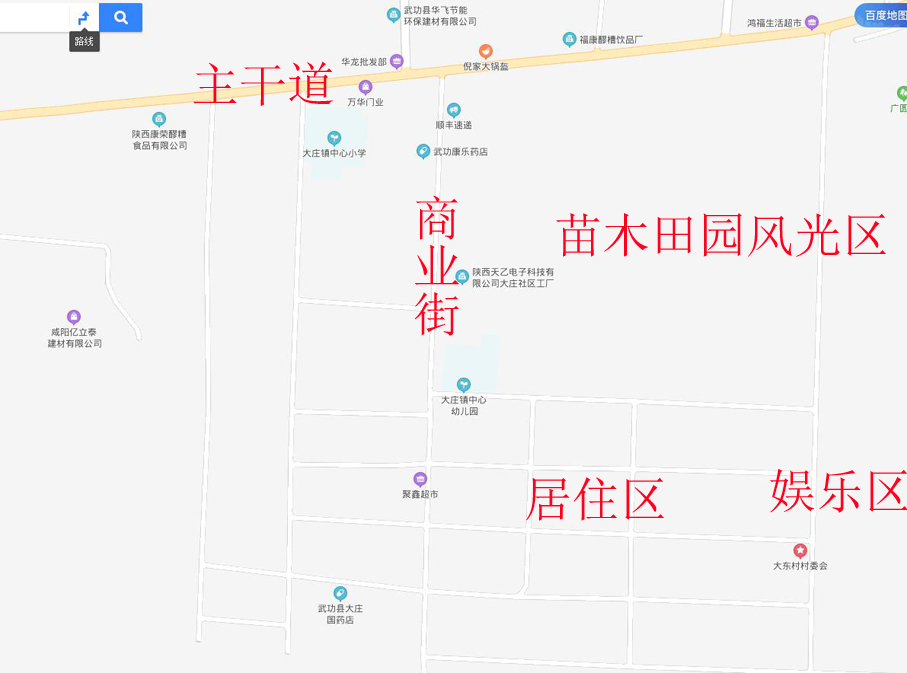Select the 大庄镇中心小学 map marker
The image size is (907, 673).
tap(334, 137)
